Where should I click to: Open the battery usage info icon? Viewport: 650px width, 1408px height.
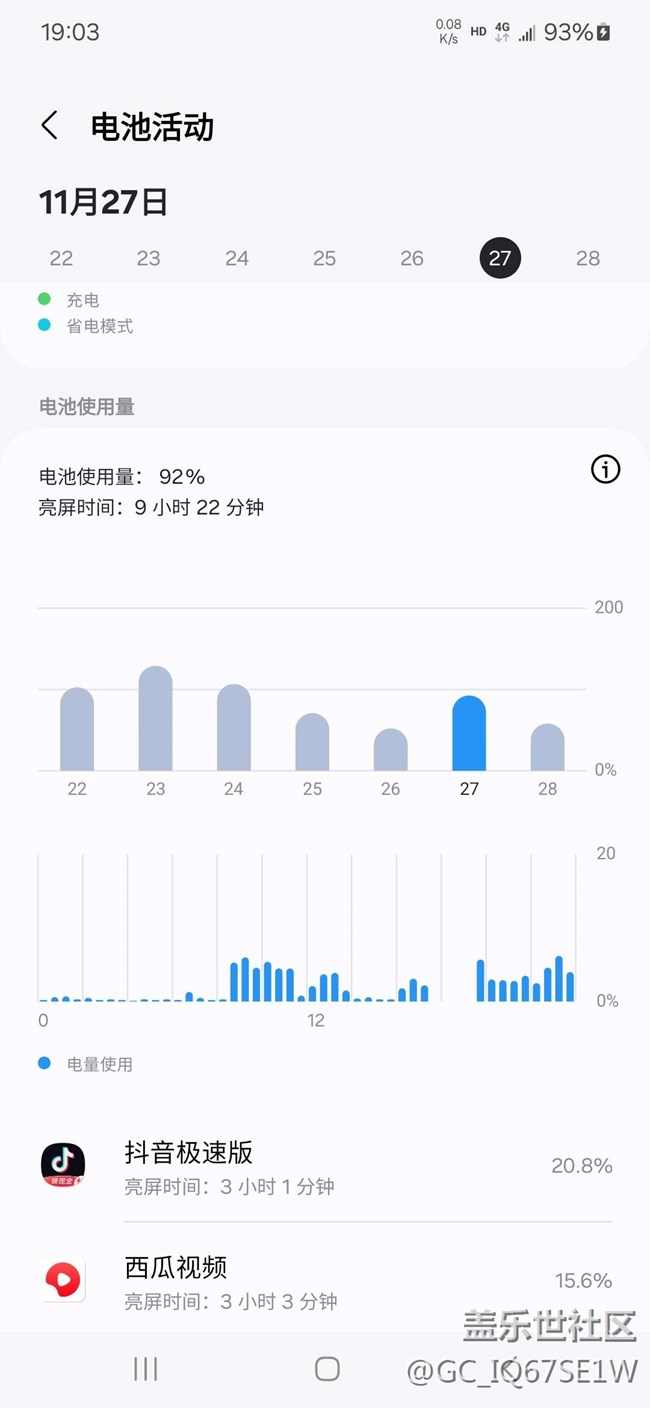coord(605,469)
